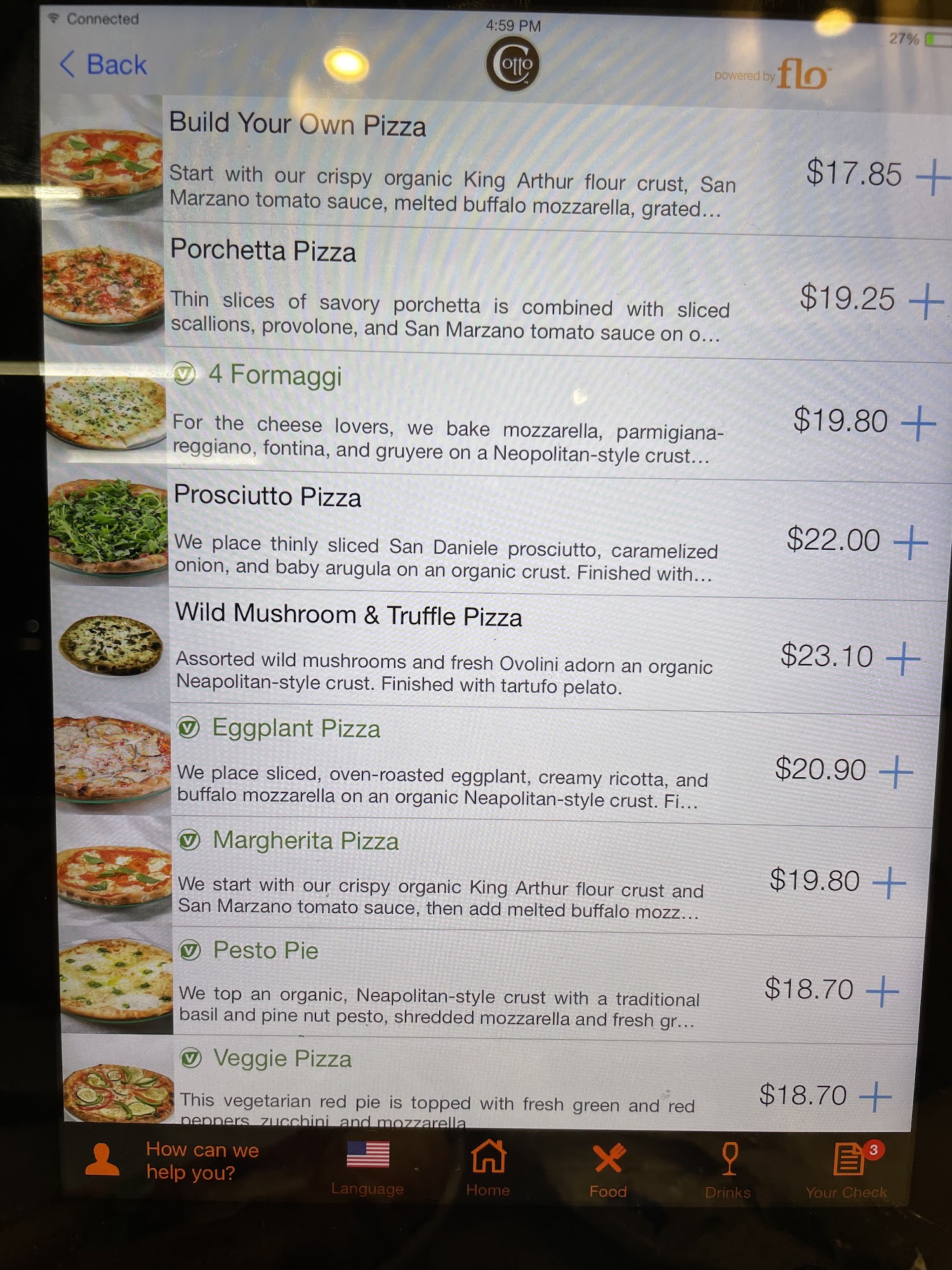
Task: View Your Check with 3 items
Action: 847,1170
